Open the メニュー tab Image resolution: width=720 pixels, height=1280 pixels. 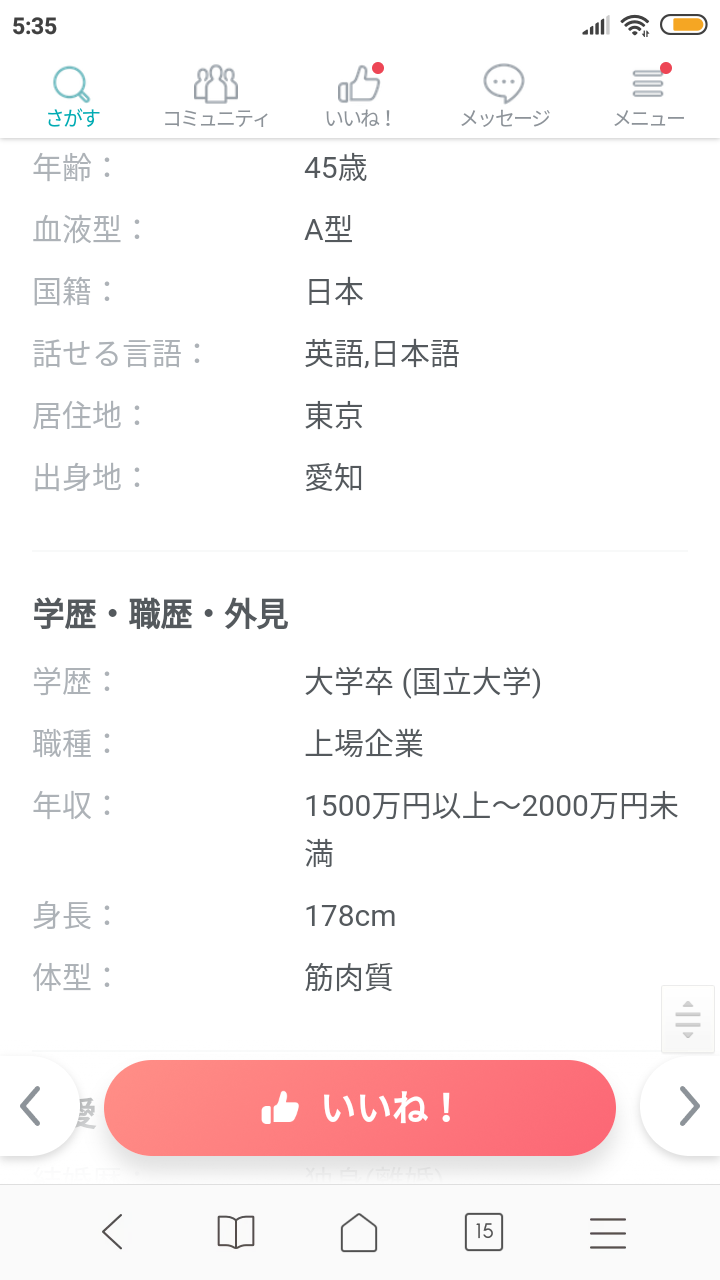click(649, 97)
